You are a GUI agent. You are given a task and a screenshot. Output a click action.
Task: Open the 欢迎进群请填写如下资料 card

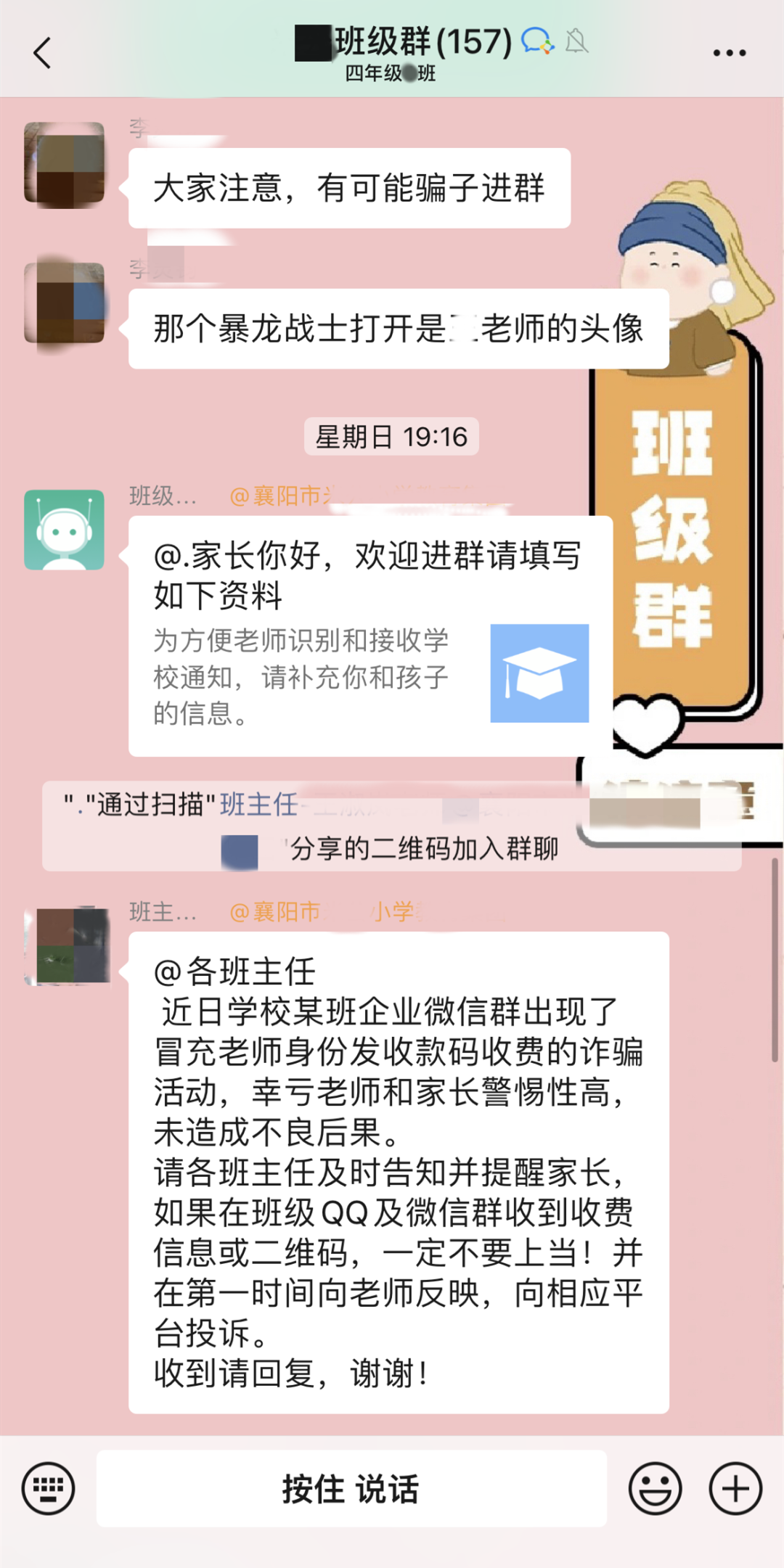370,636
